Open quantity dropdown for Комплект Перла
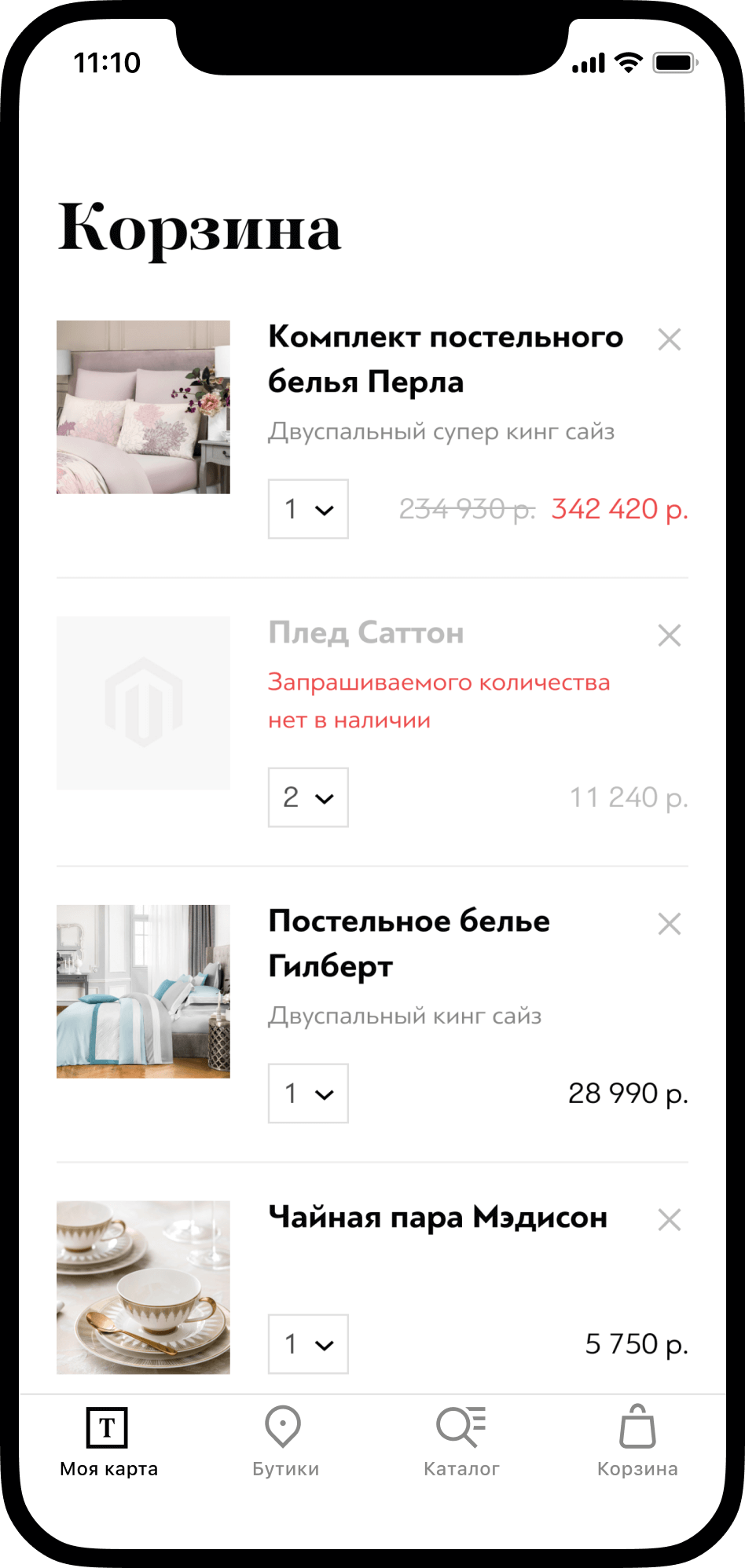 click(308, 509)
